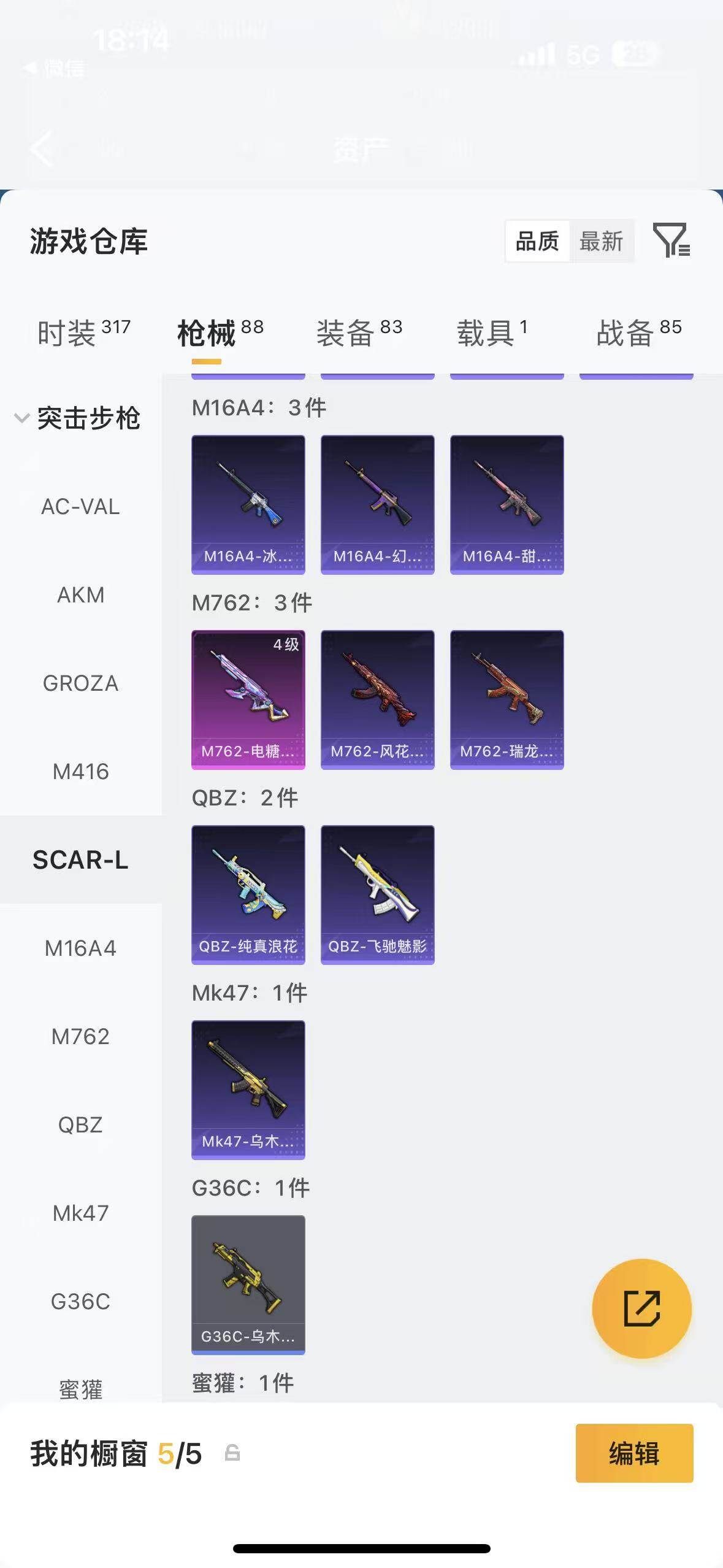This screenshot has height=1568, width=723.
Task: Go back with the top-left arrow
Action: point(42,148)
